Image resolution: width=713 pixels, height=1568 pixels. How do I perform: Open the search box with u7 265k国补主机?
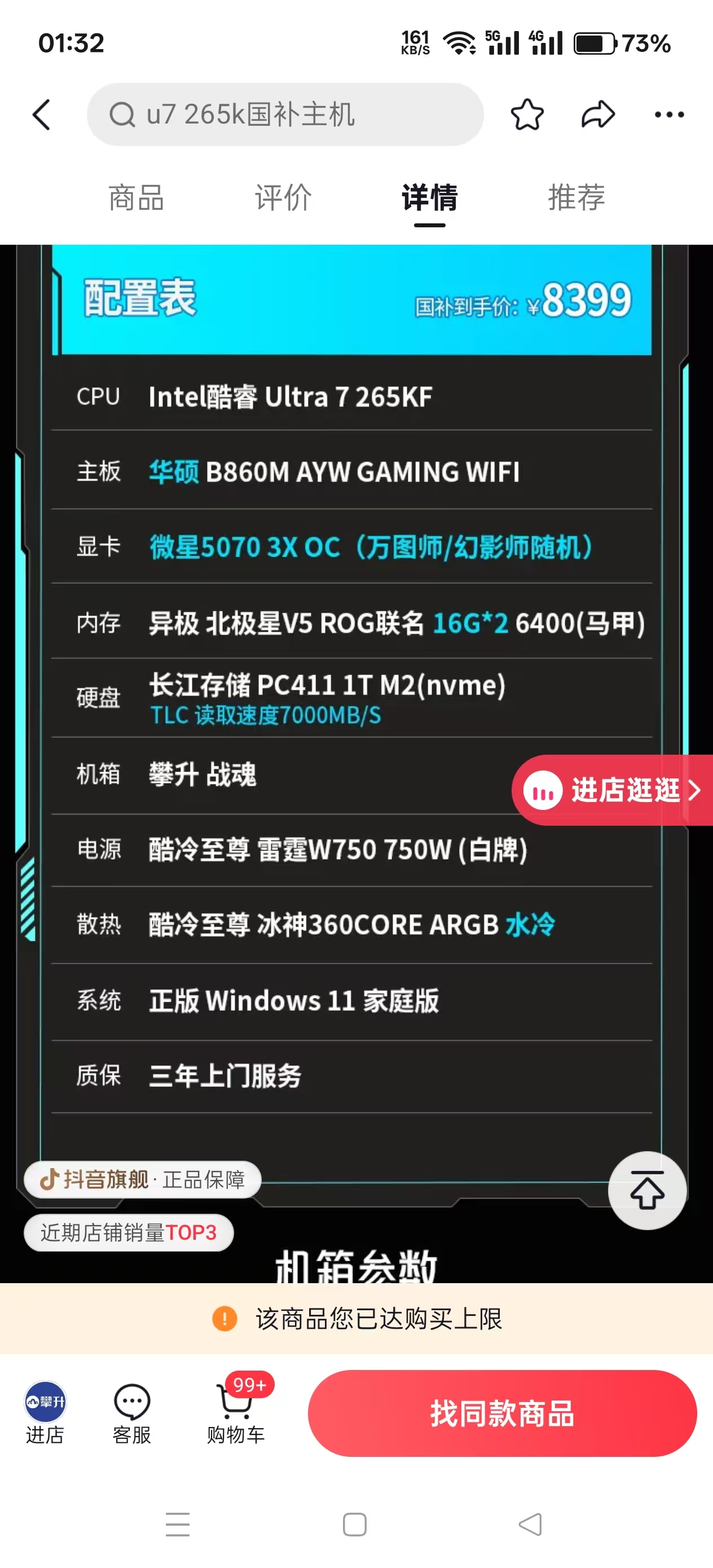285,114
